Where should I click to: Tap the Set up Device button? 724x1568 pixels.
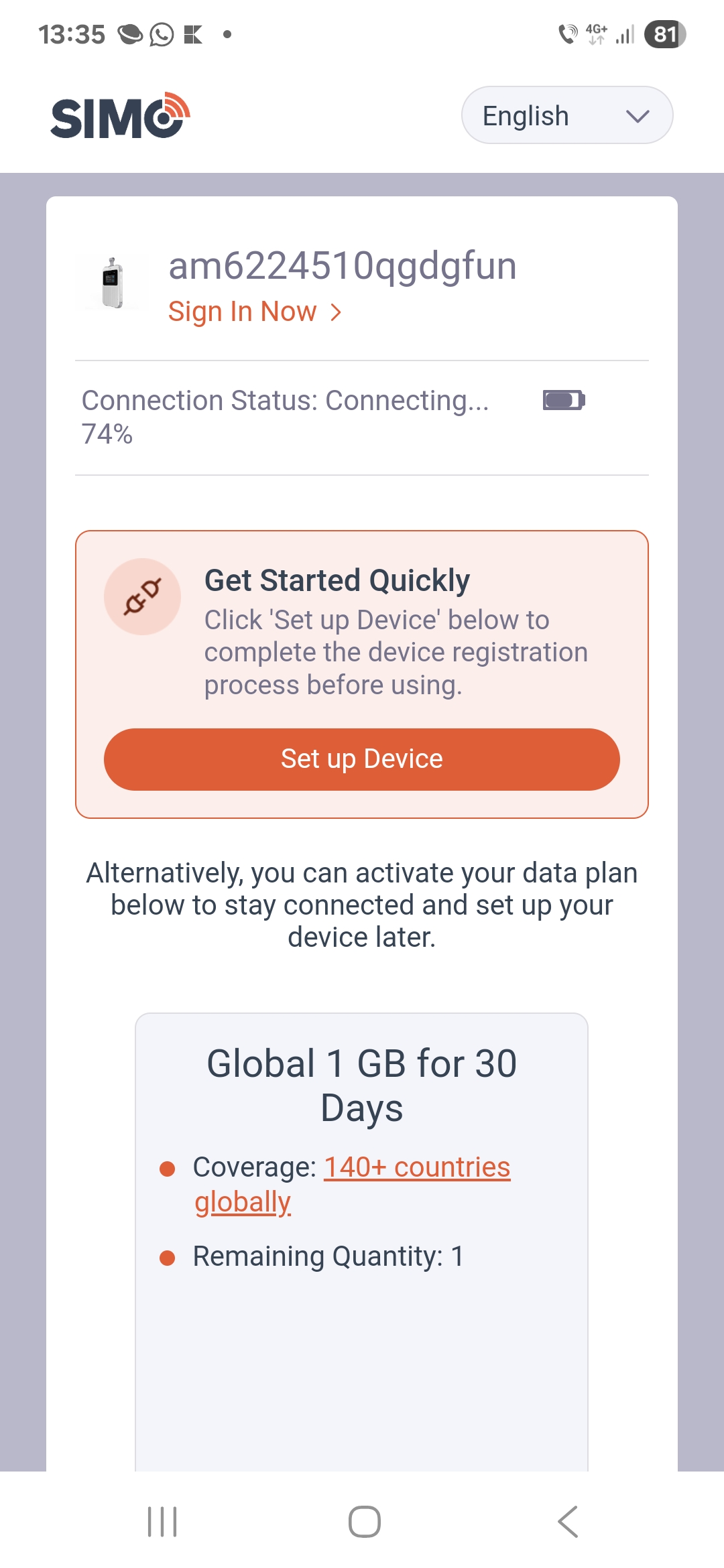pos(362,759)
